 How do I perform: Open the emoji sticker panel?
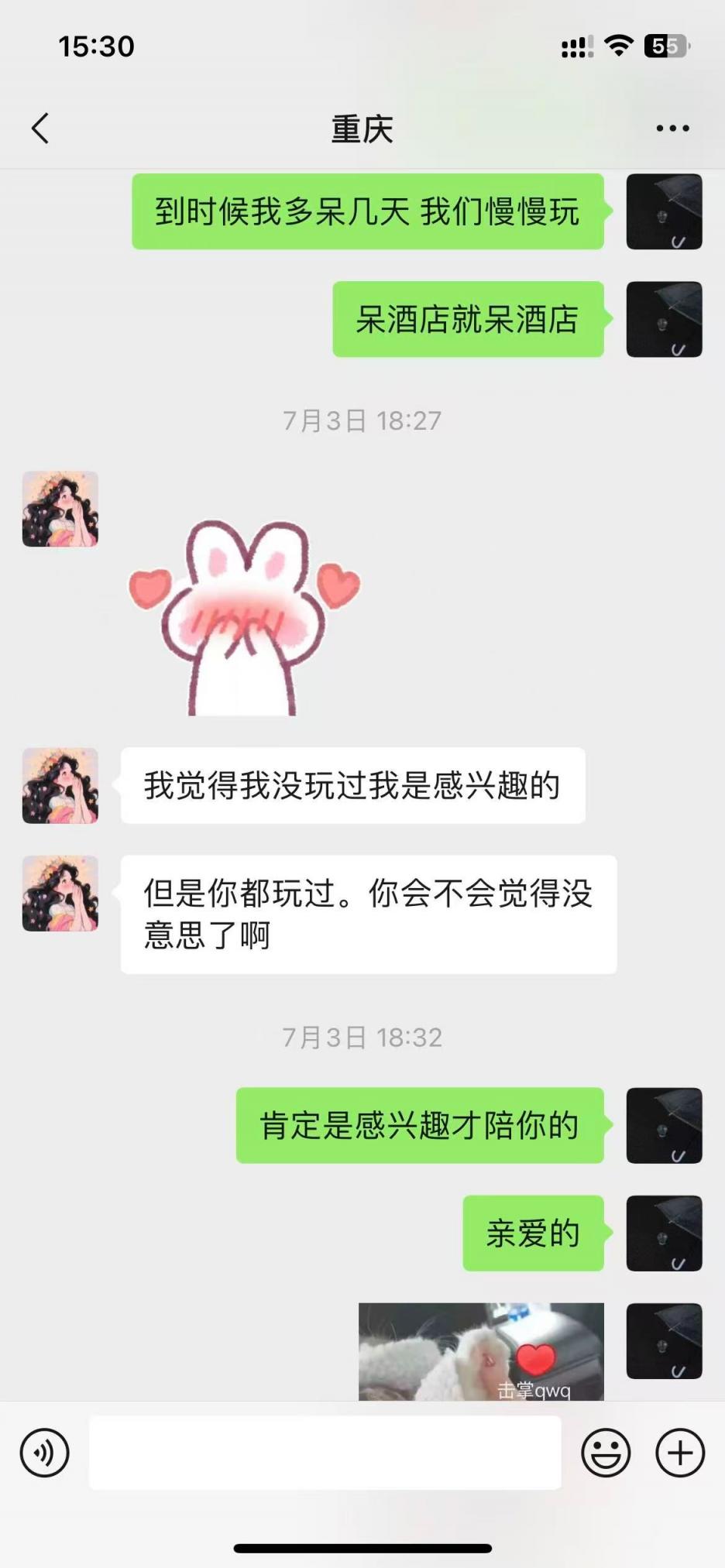click(606, 1453)
